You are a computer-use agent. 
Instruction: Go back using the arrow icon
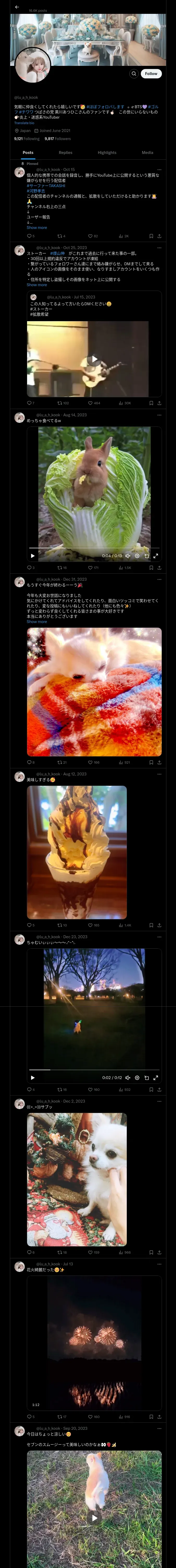[17, 7]
